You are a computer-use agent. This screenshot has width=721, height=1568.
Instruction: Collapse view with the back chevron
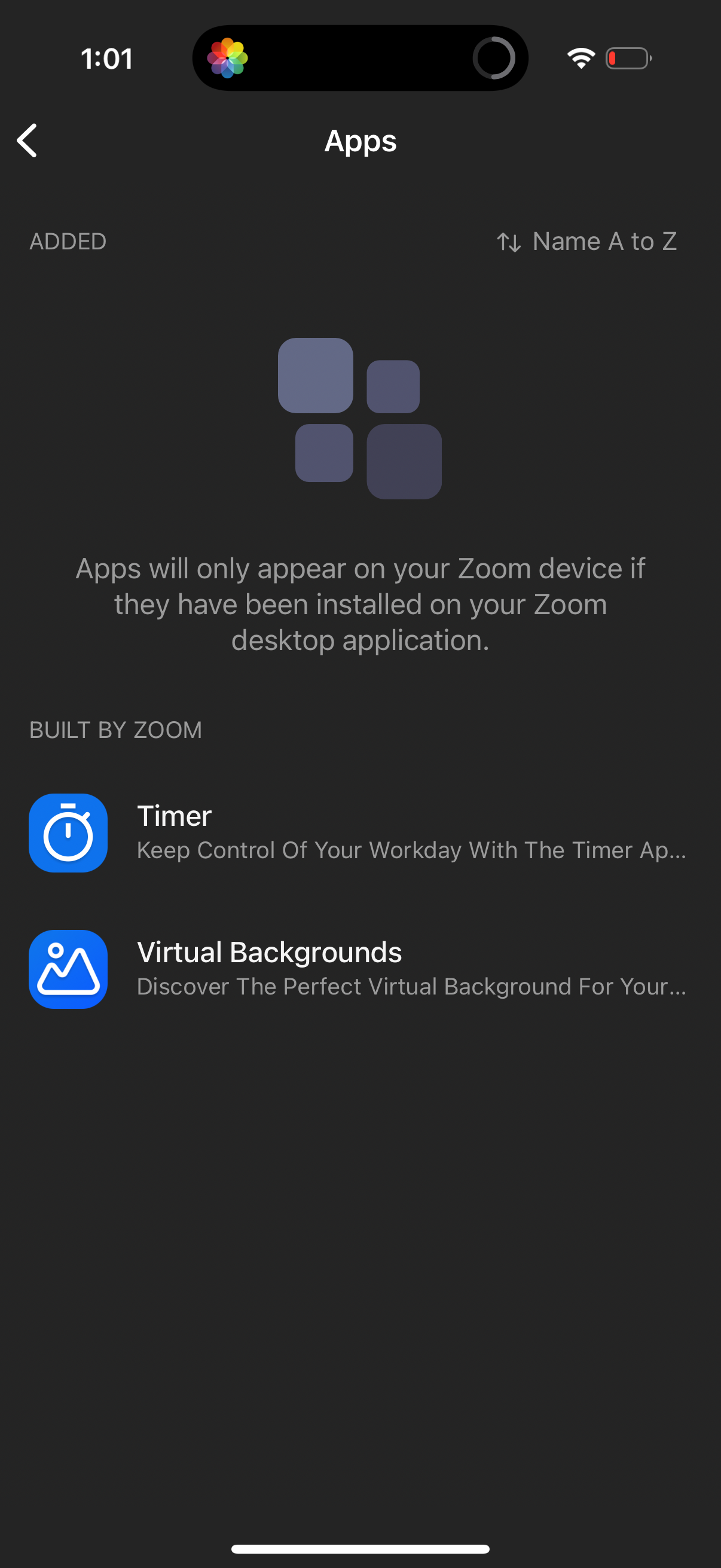(28, 141)
